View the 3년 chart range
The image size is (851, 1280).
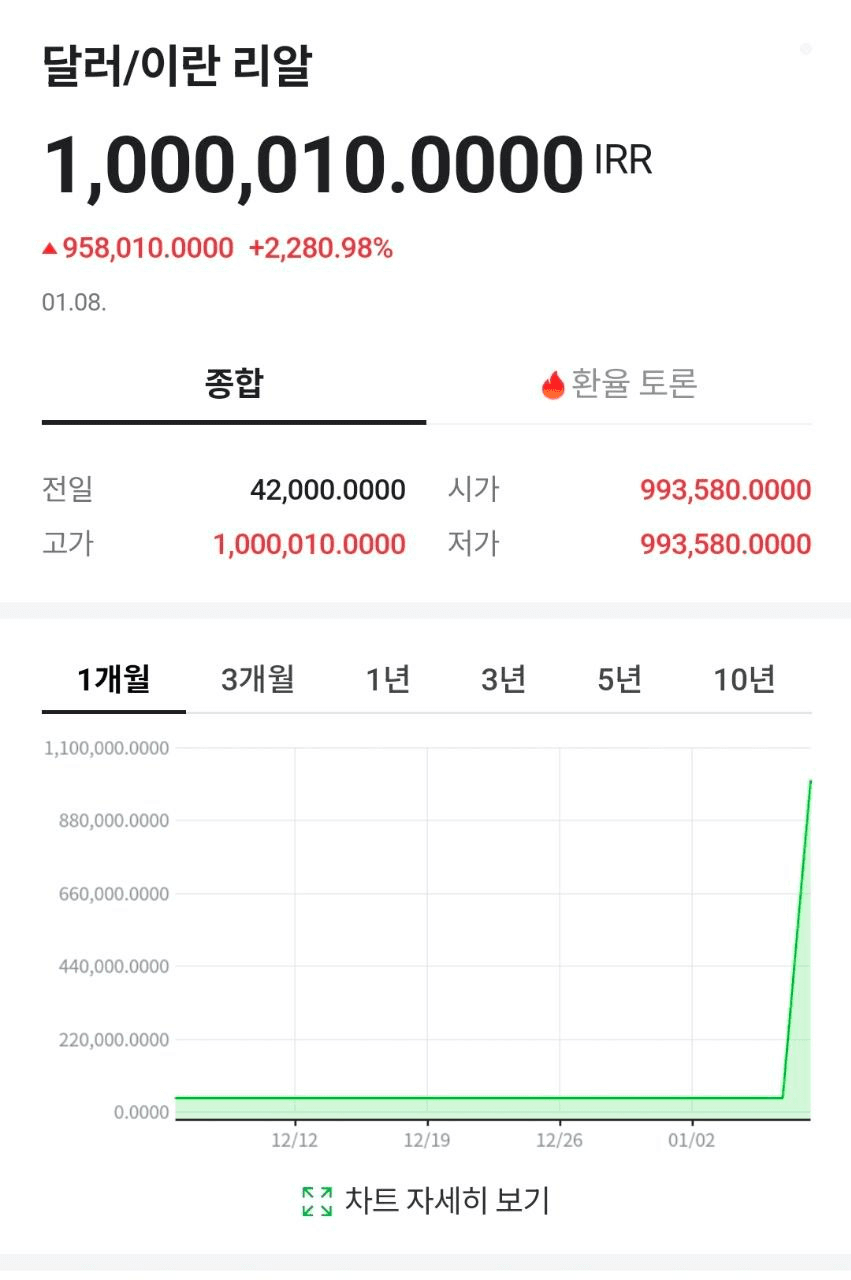coord(503,680)
